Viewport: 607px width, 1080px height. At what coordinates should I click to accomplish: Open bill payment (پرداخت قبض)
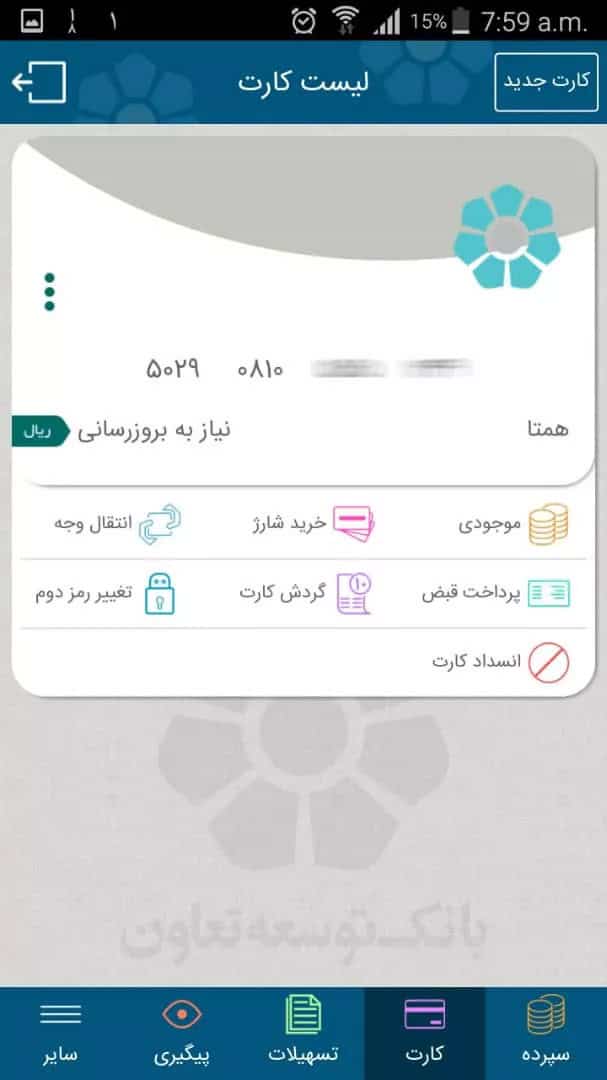(x=495, y=592)
